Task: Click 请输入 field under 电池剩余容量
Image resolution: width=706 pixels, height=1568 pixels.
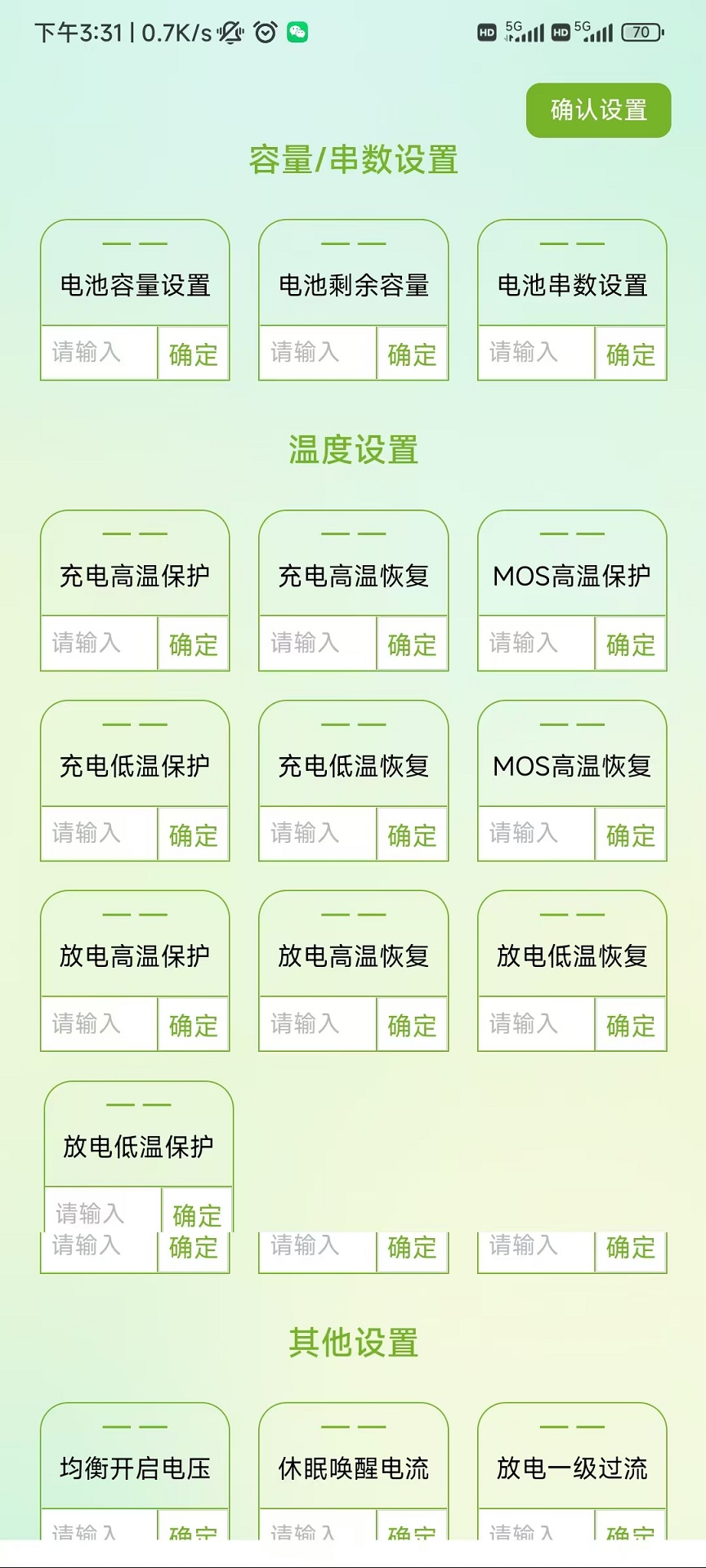Action: (x=315, y=352)
